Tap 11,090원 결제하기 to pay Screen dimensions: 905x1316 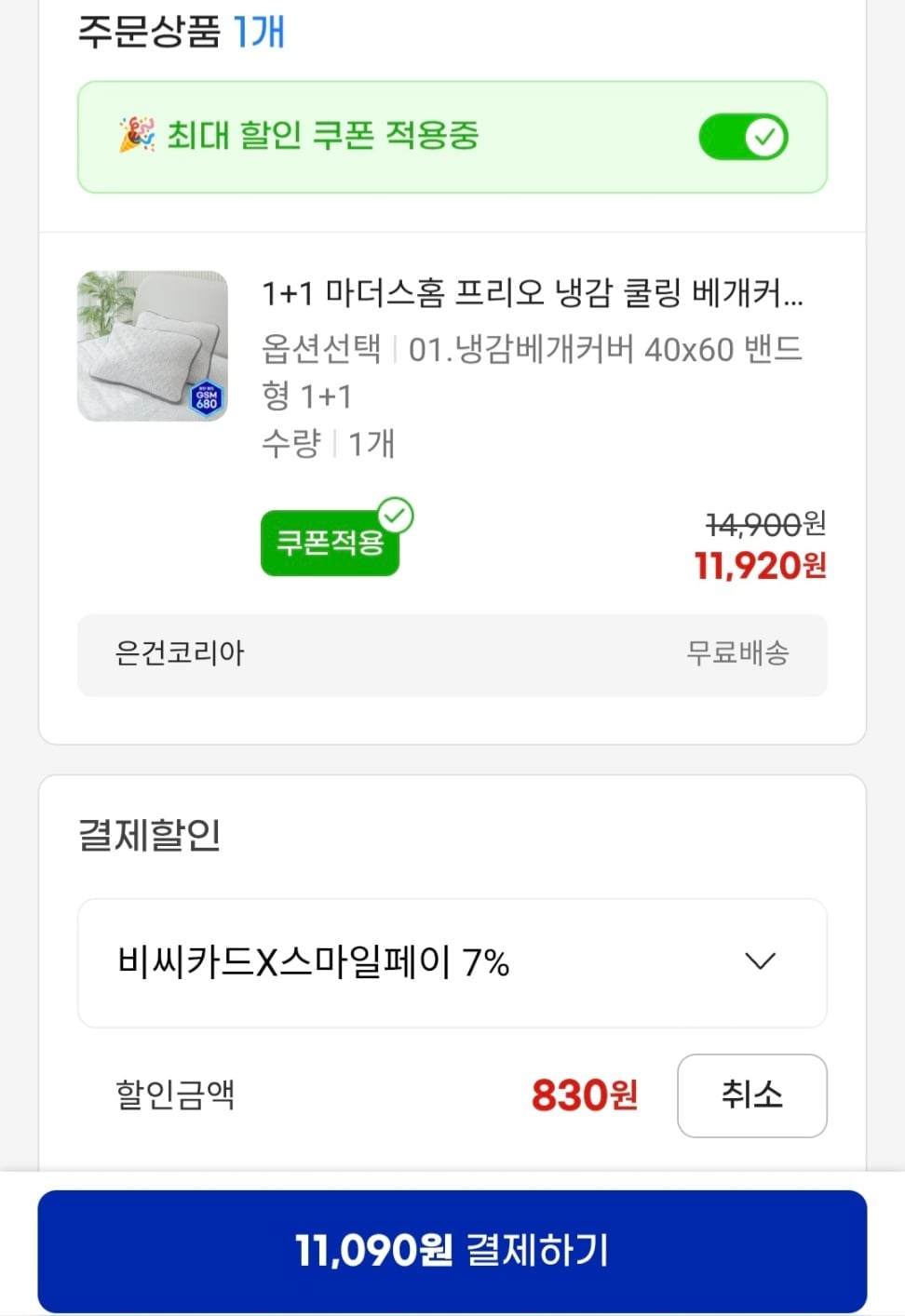[452, 1252]
